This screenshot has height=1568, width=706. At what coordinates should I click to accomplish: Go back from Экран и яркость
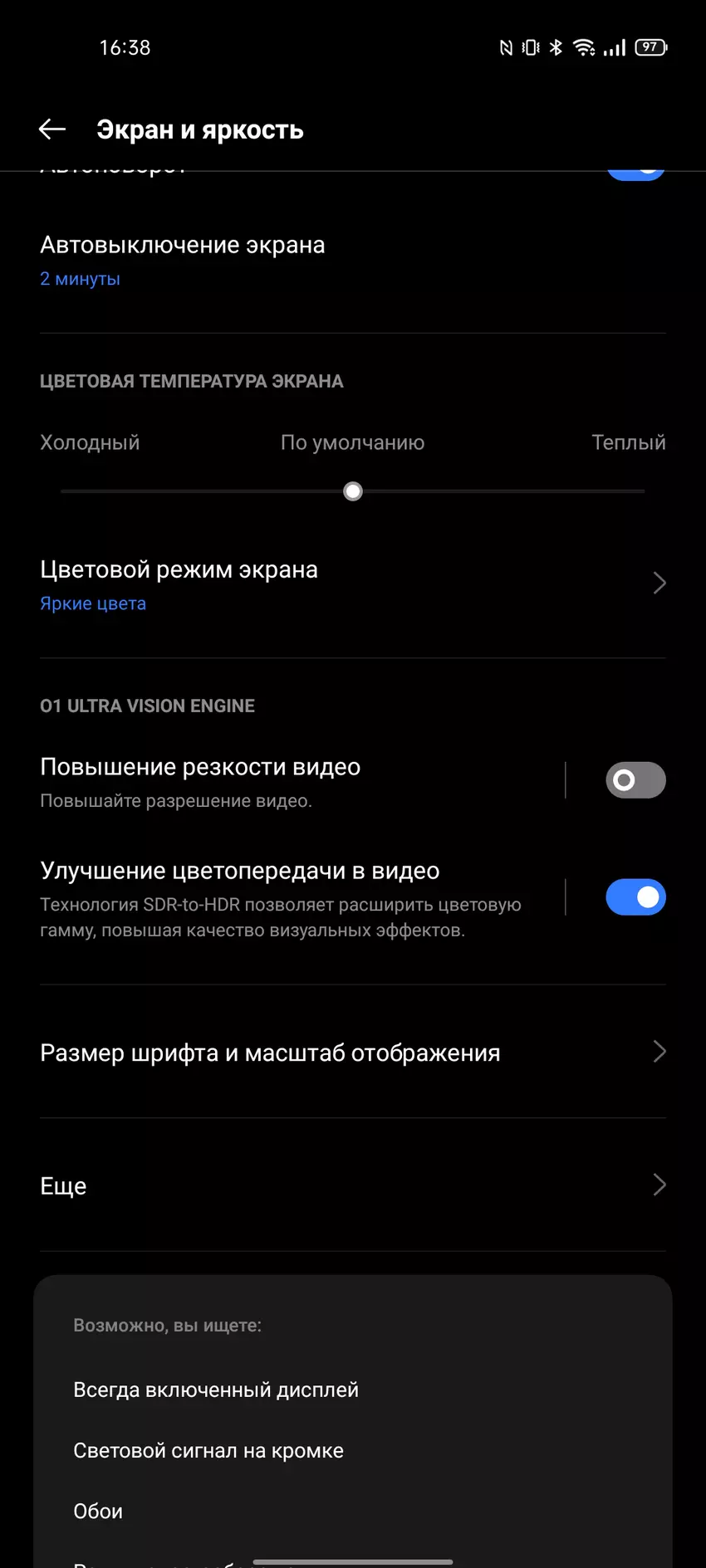point(52,129)
